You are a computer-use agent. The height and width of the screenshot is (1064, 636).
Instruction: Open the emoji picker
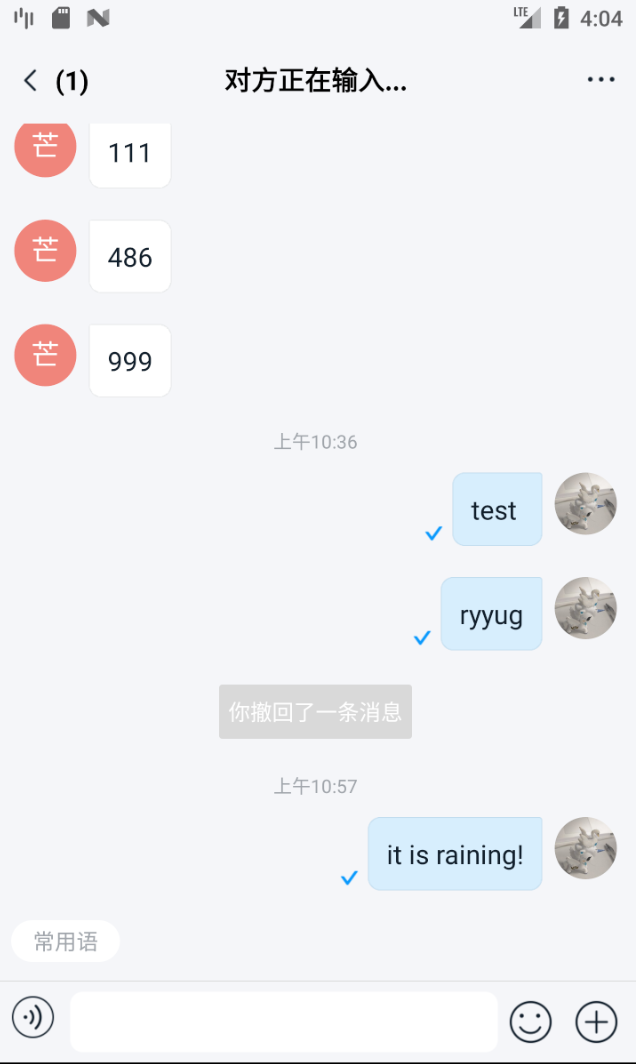[x=531, y=1021]
